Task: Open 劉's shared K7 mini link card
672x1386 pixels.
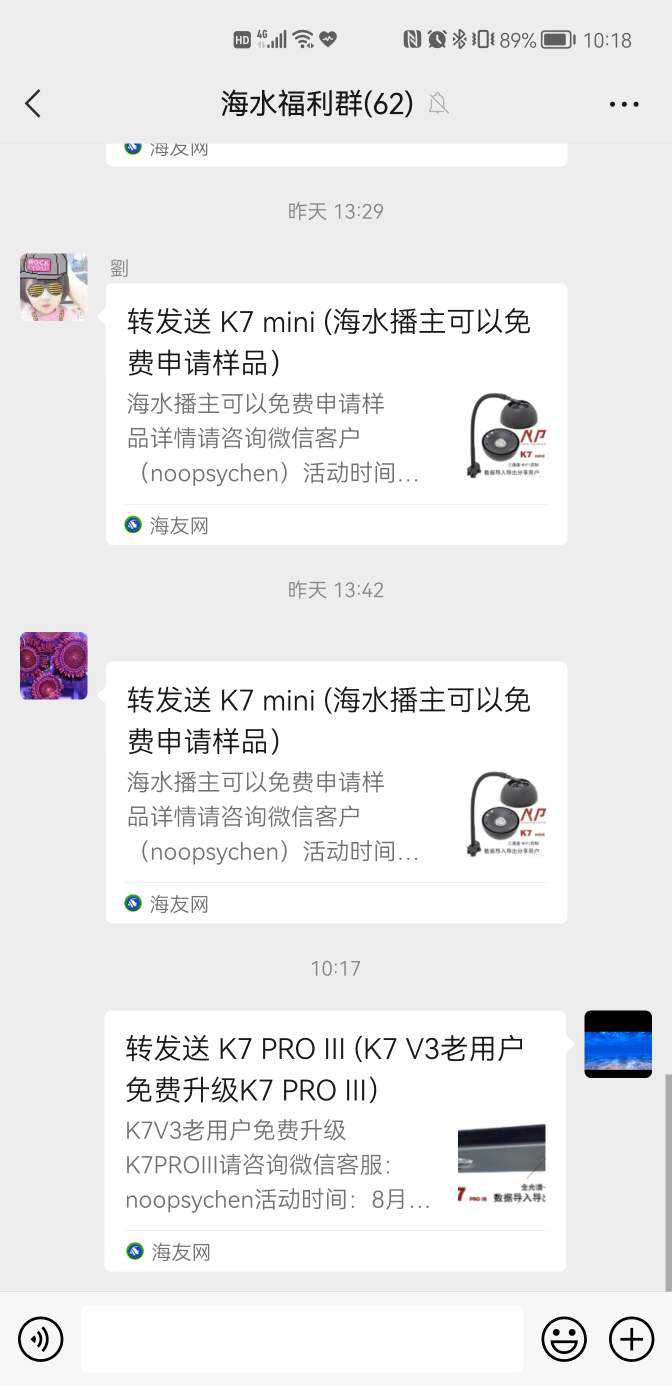Action: coord(336,414)
